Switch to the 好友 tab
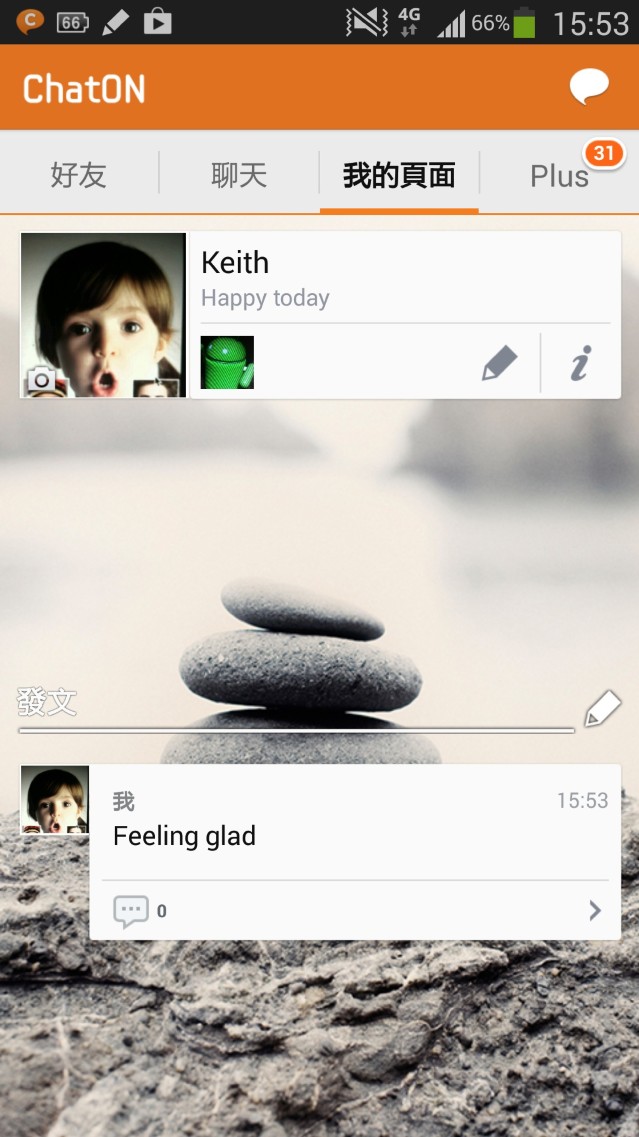 [78, 176]
